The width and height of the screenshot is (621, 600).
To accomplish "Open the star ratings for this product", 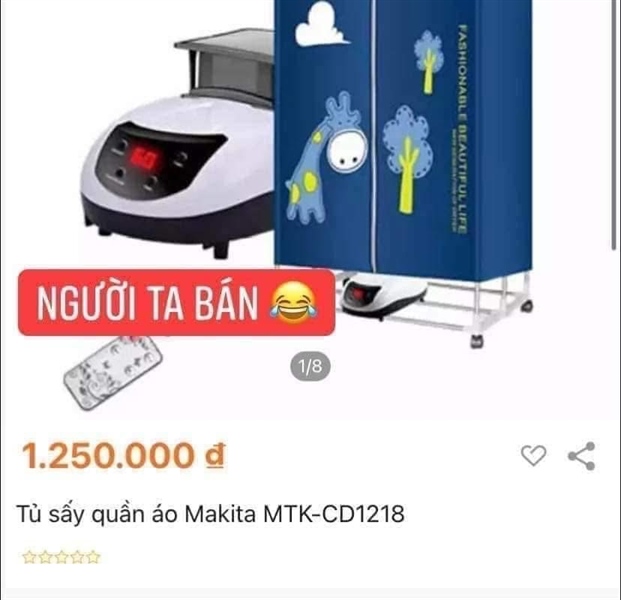I will 61,557.
